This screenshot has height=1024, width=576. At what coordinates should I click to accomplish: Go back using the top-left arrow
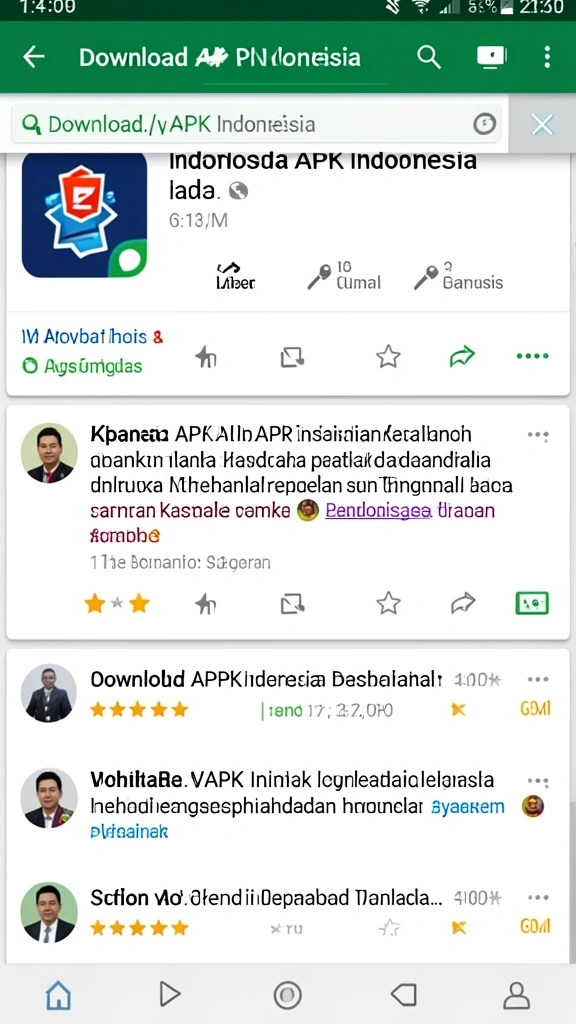(x=33, y=57)
